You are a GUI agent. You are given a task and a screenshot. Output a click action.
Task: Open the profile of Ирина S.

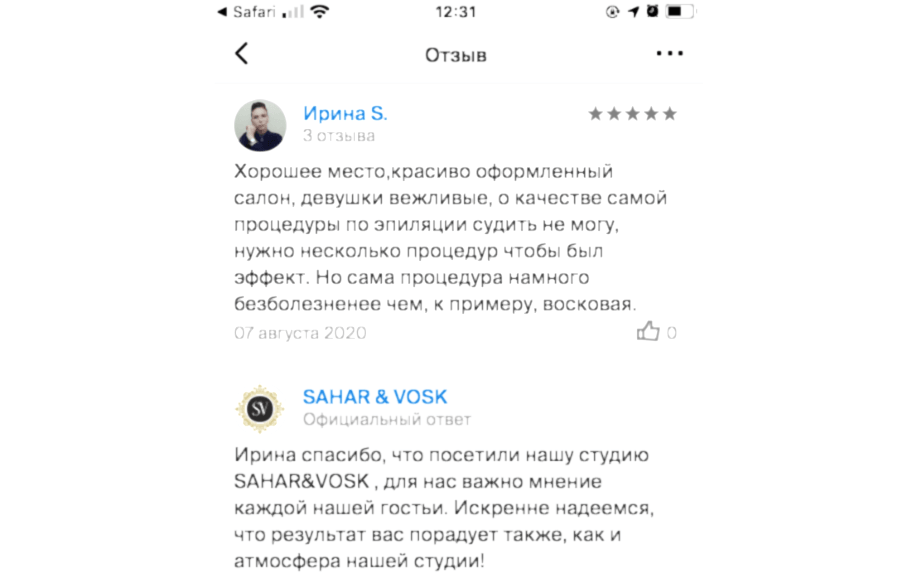(345, 113)
